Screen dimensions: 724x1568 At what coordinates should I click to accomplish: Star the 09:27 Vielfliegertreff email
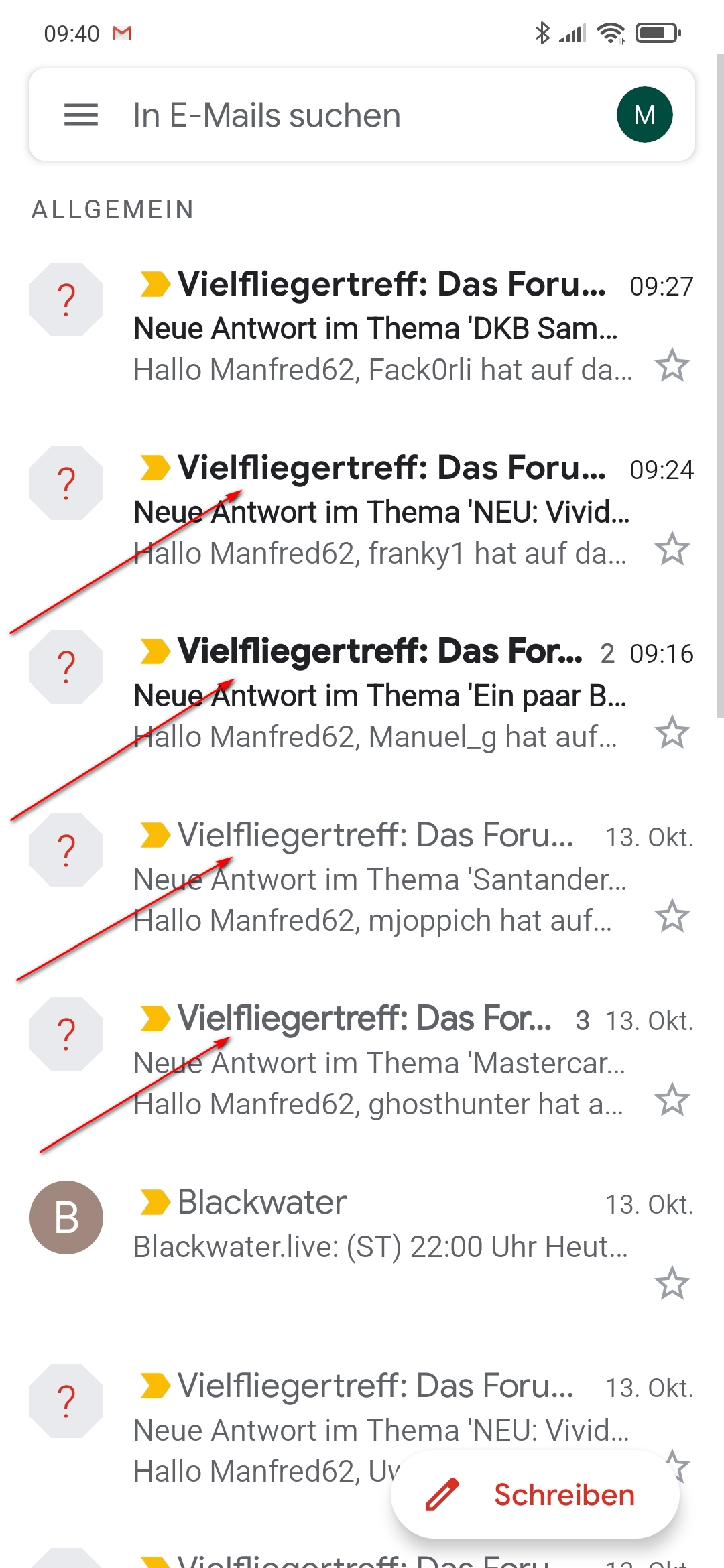coord(672,366)
